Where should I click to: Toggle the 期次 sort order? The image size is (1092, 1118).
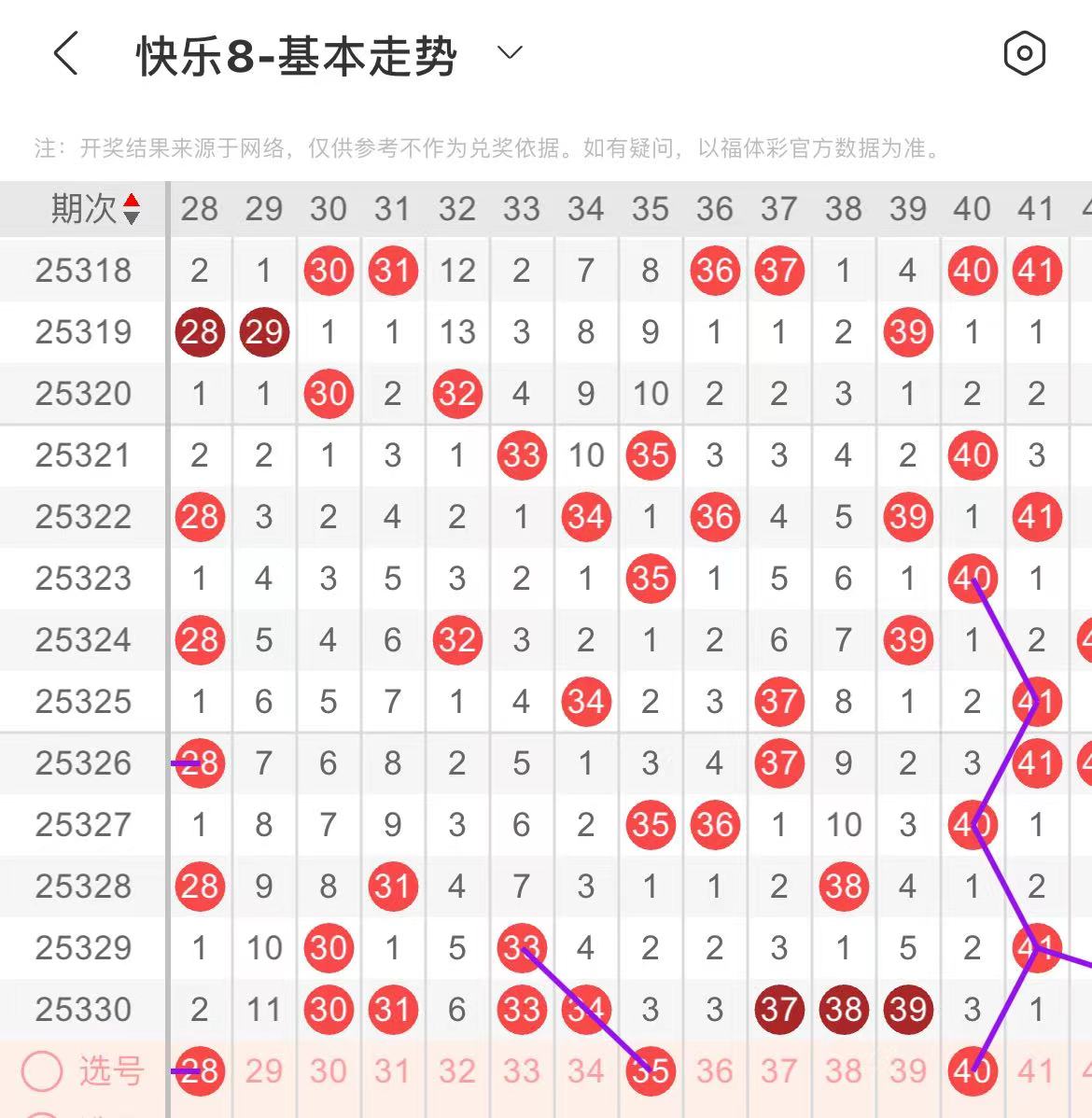click(x=132, y=209)
